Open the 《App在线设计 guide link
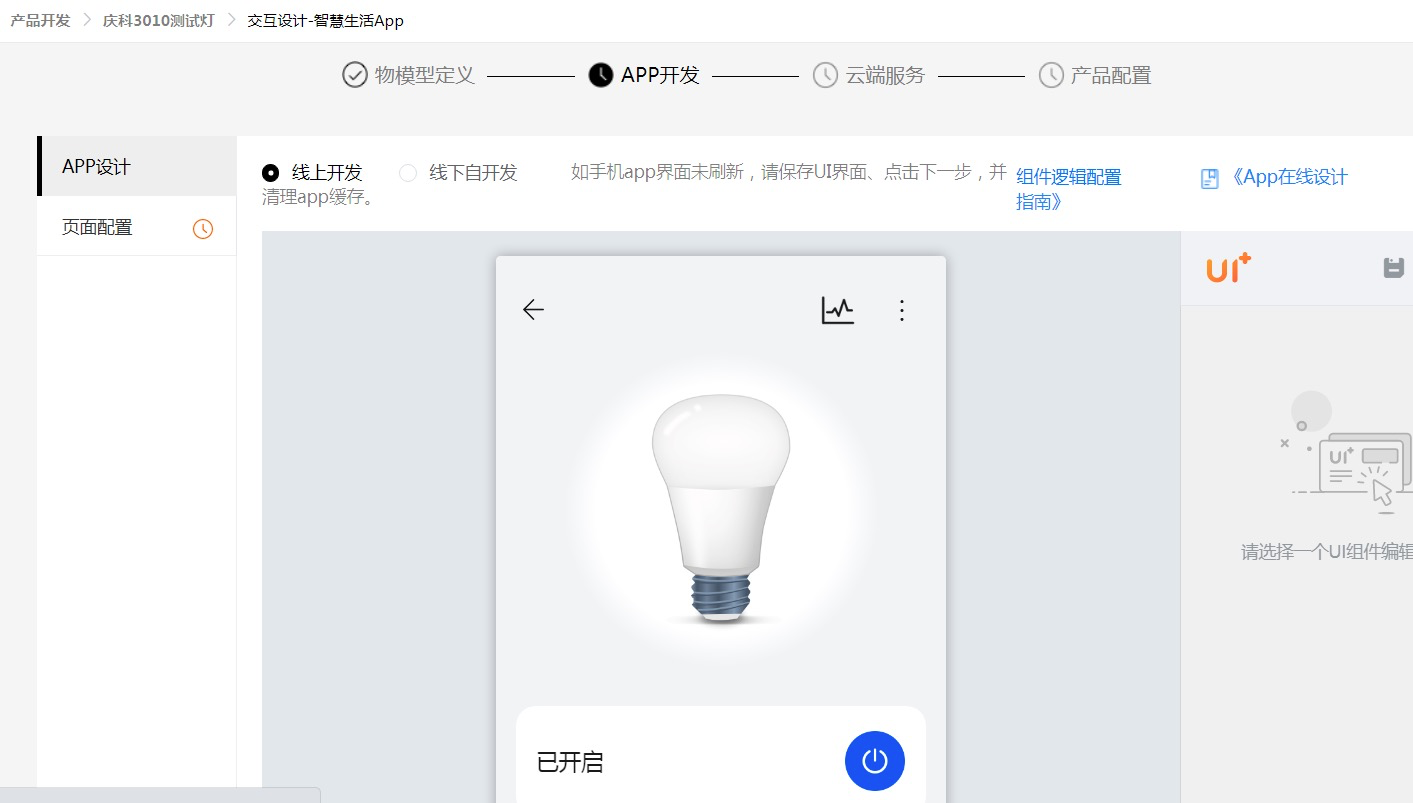Screen dimensions: 1413x803 tap(1274, 178)
